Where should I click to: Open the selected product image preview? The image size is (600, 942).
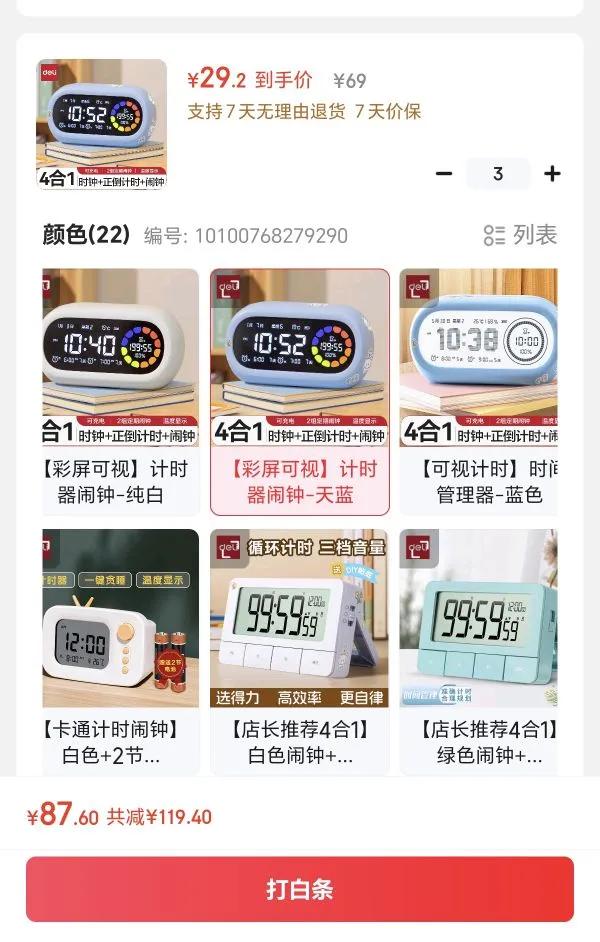point(102,124)
